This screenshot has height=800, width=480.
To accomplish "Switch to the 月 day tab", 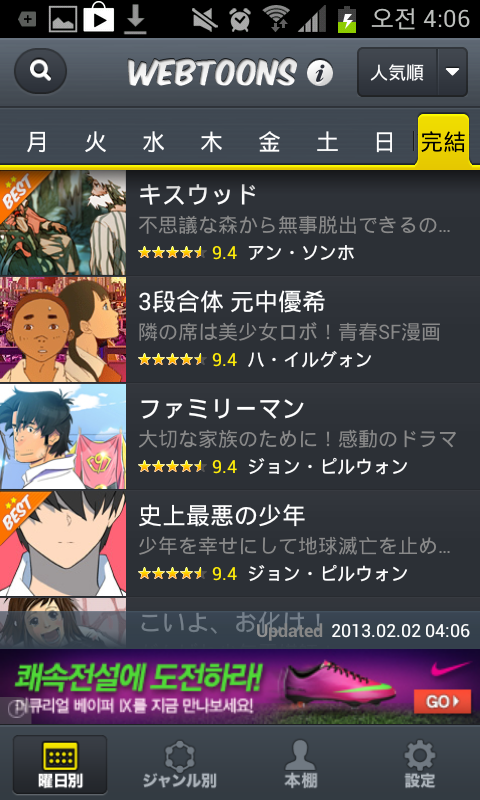I will point(36,142).
